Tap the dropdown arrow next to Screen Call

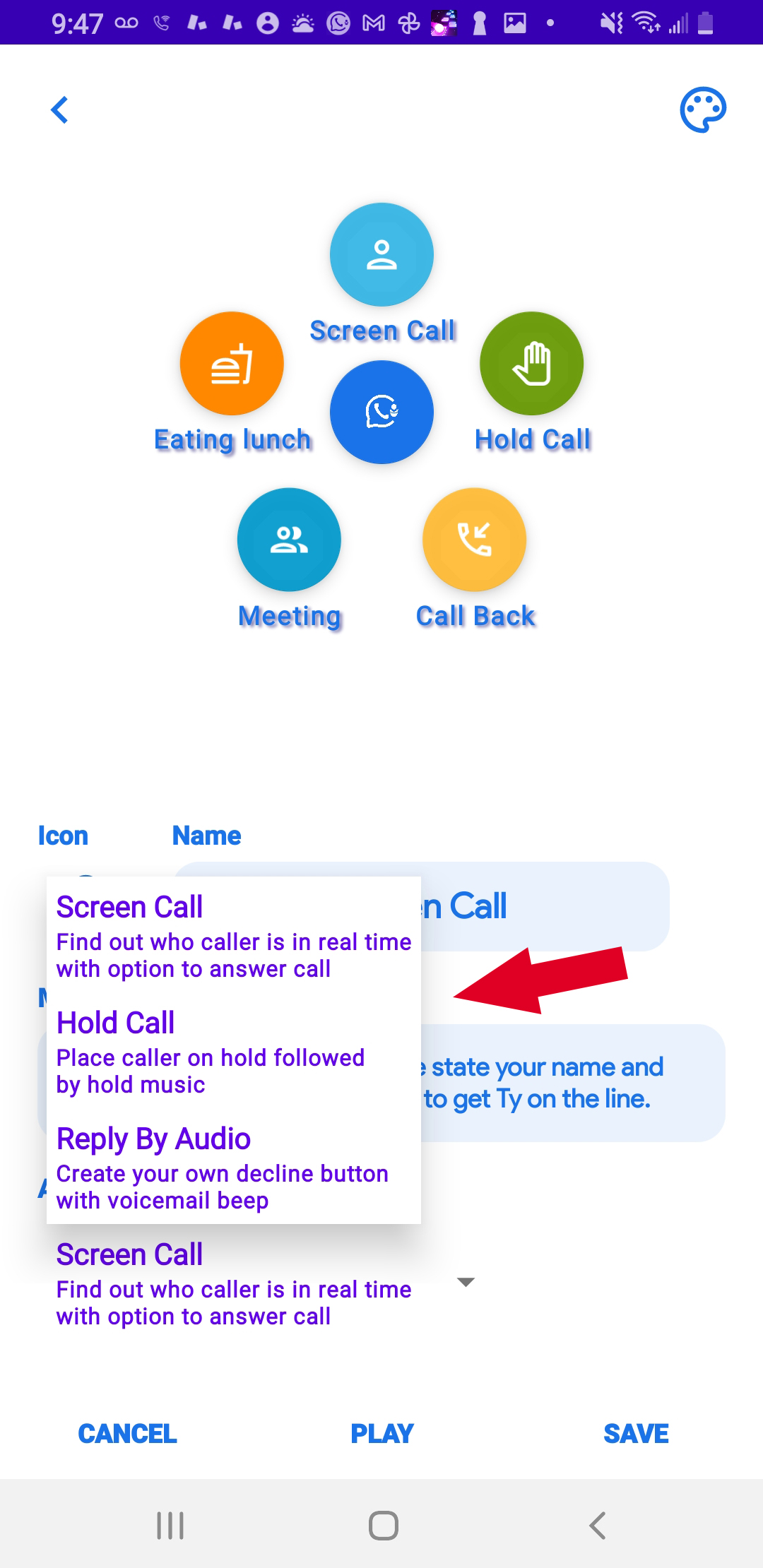point(466,1282)
